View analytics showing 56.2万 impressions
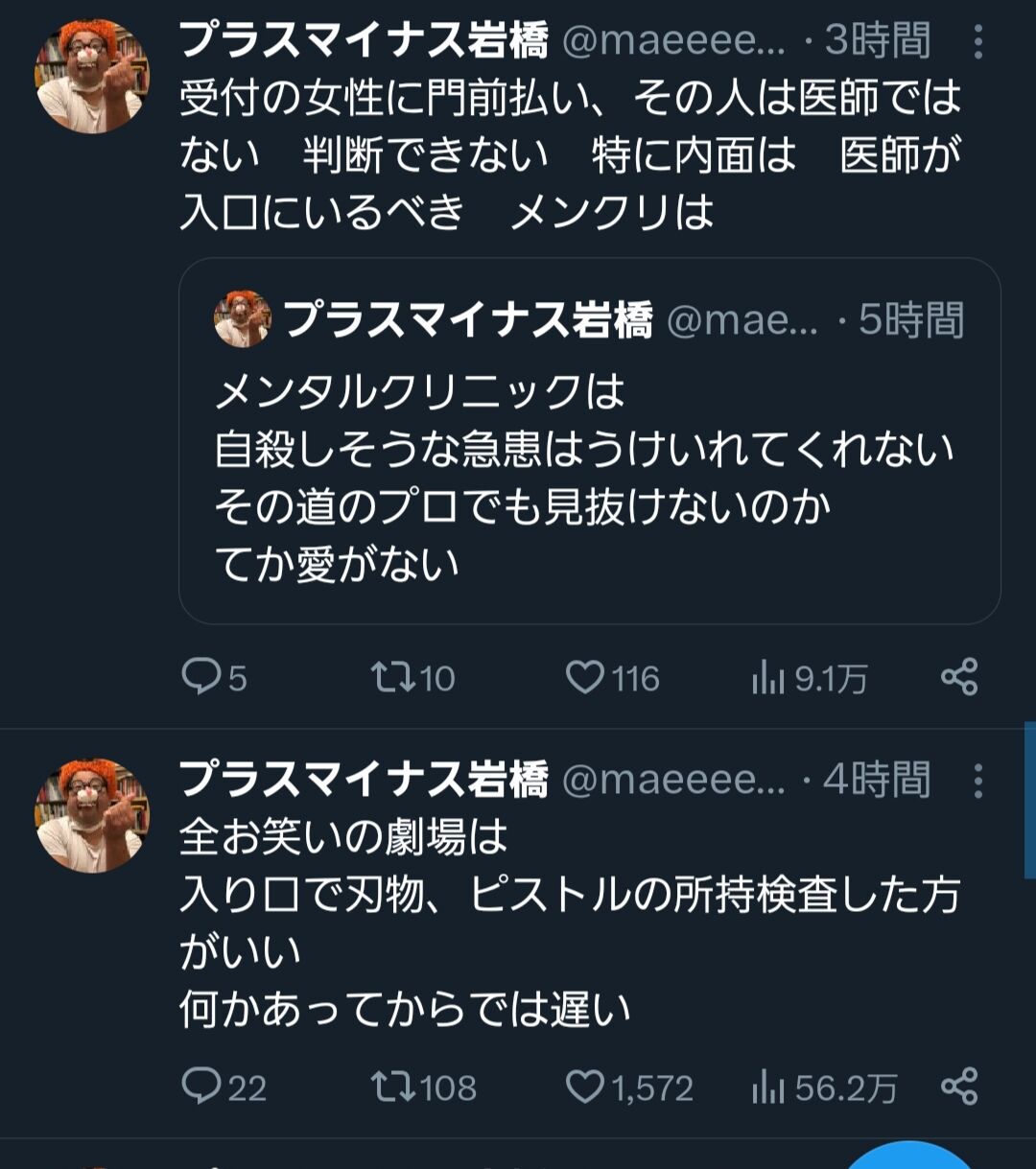 [824, 1087]
